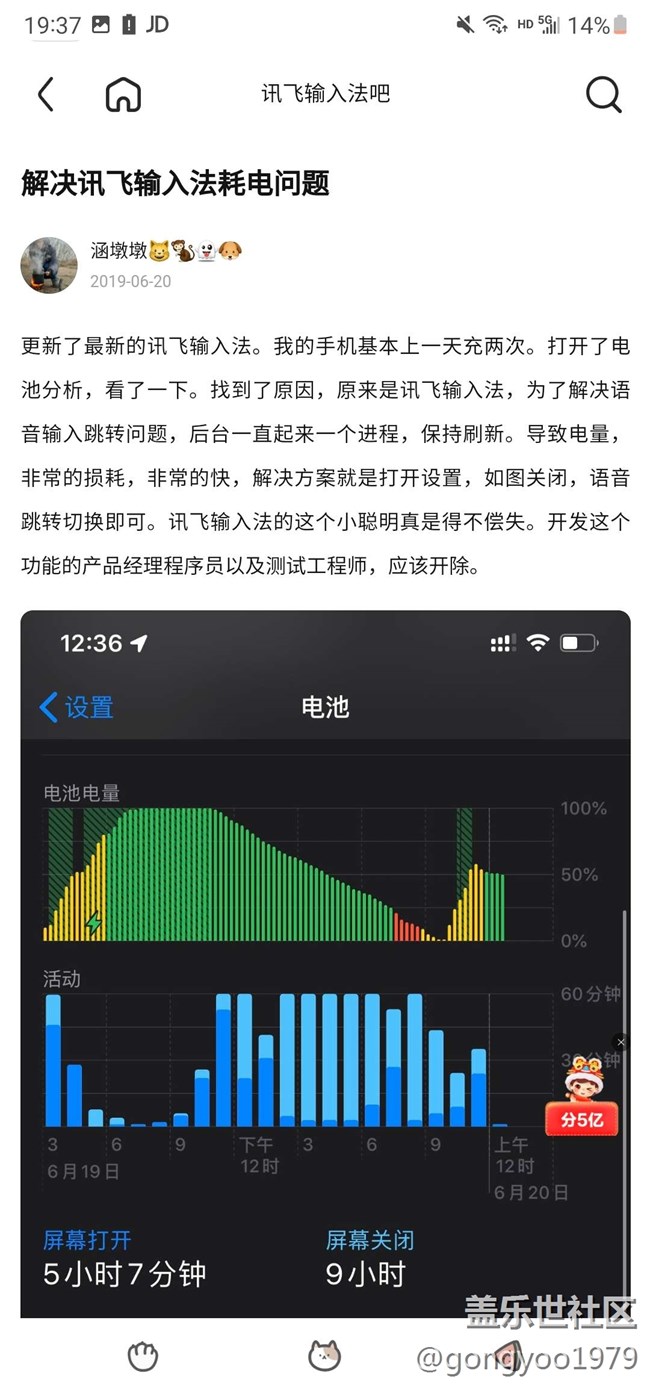Go back using the top-left arrow
The image size is (650, 1394).
click(45, 94)
